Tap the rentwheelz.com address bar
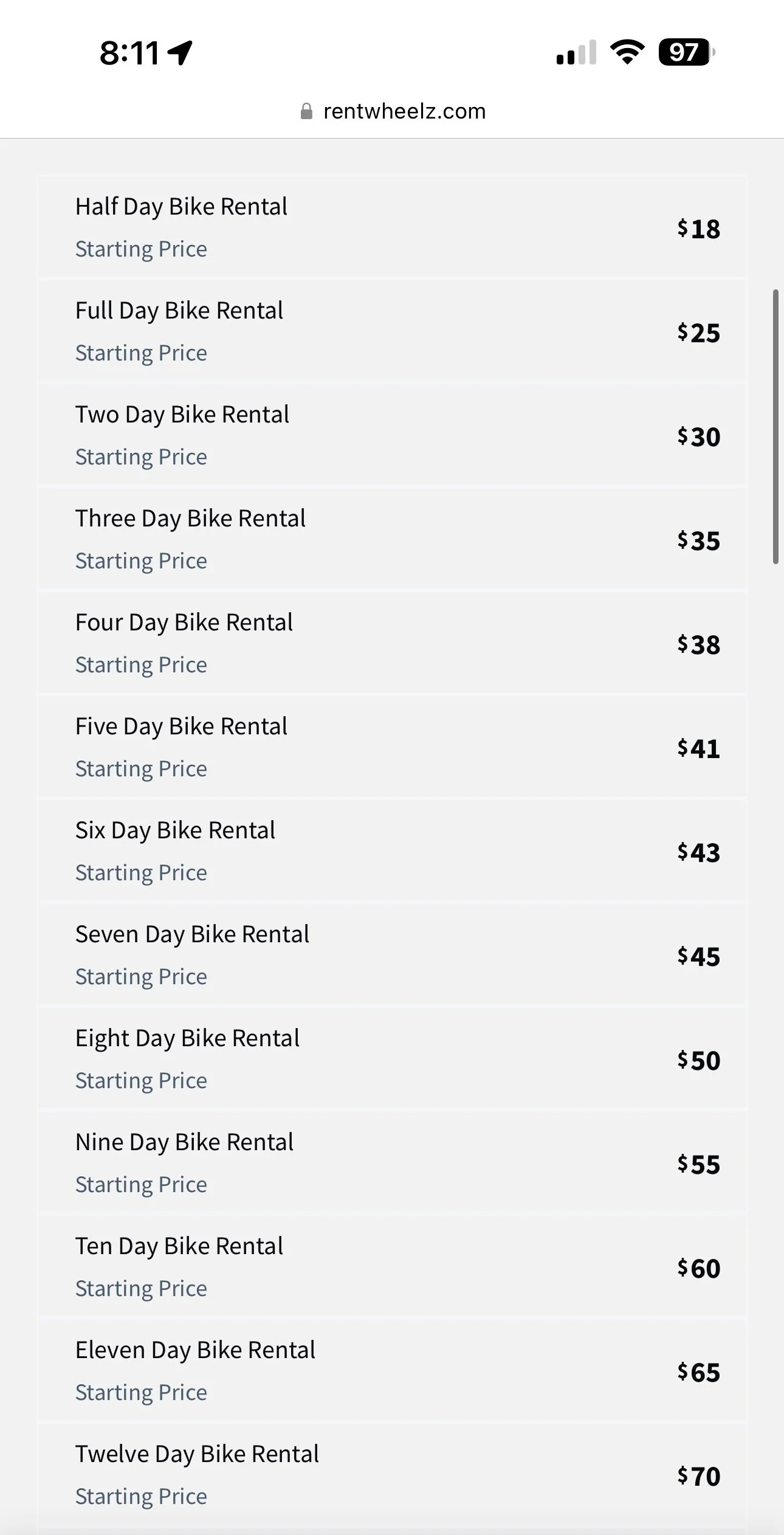Viewport: 784px width, 1535px height. point(393,111)
